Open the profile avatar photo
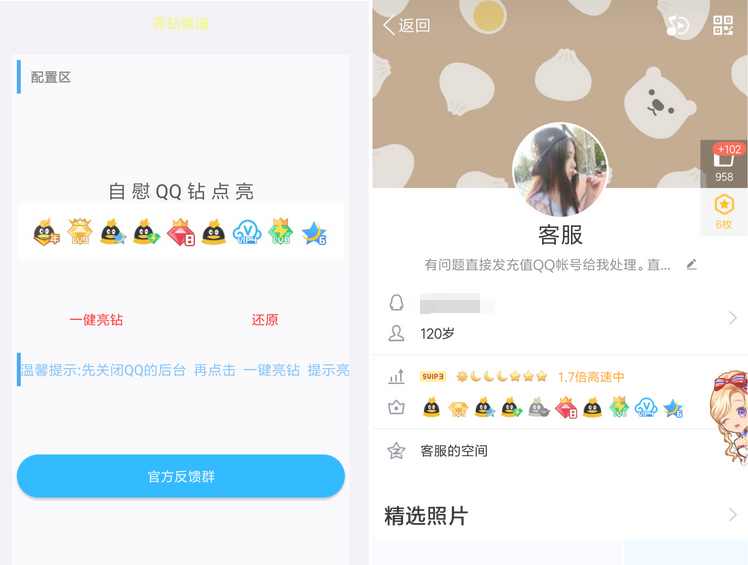 (560, 172)
